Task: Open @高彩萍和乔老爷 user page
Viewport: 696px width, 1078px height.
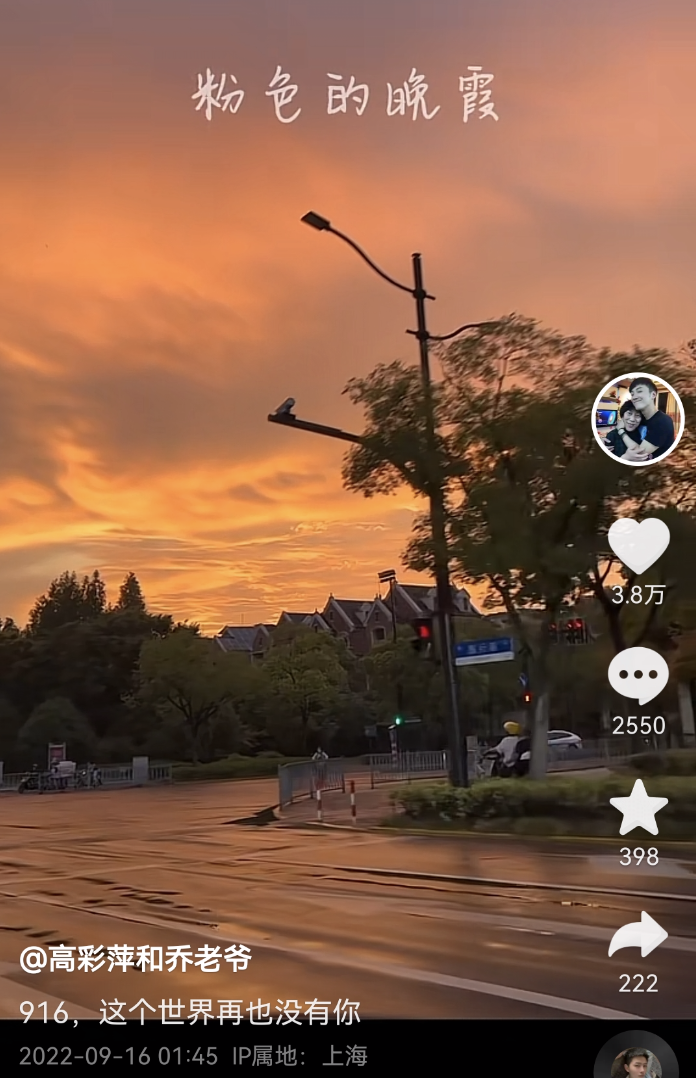Action: click(x=135, y=959)
